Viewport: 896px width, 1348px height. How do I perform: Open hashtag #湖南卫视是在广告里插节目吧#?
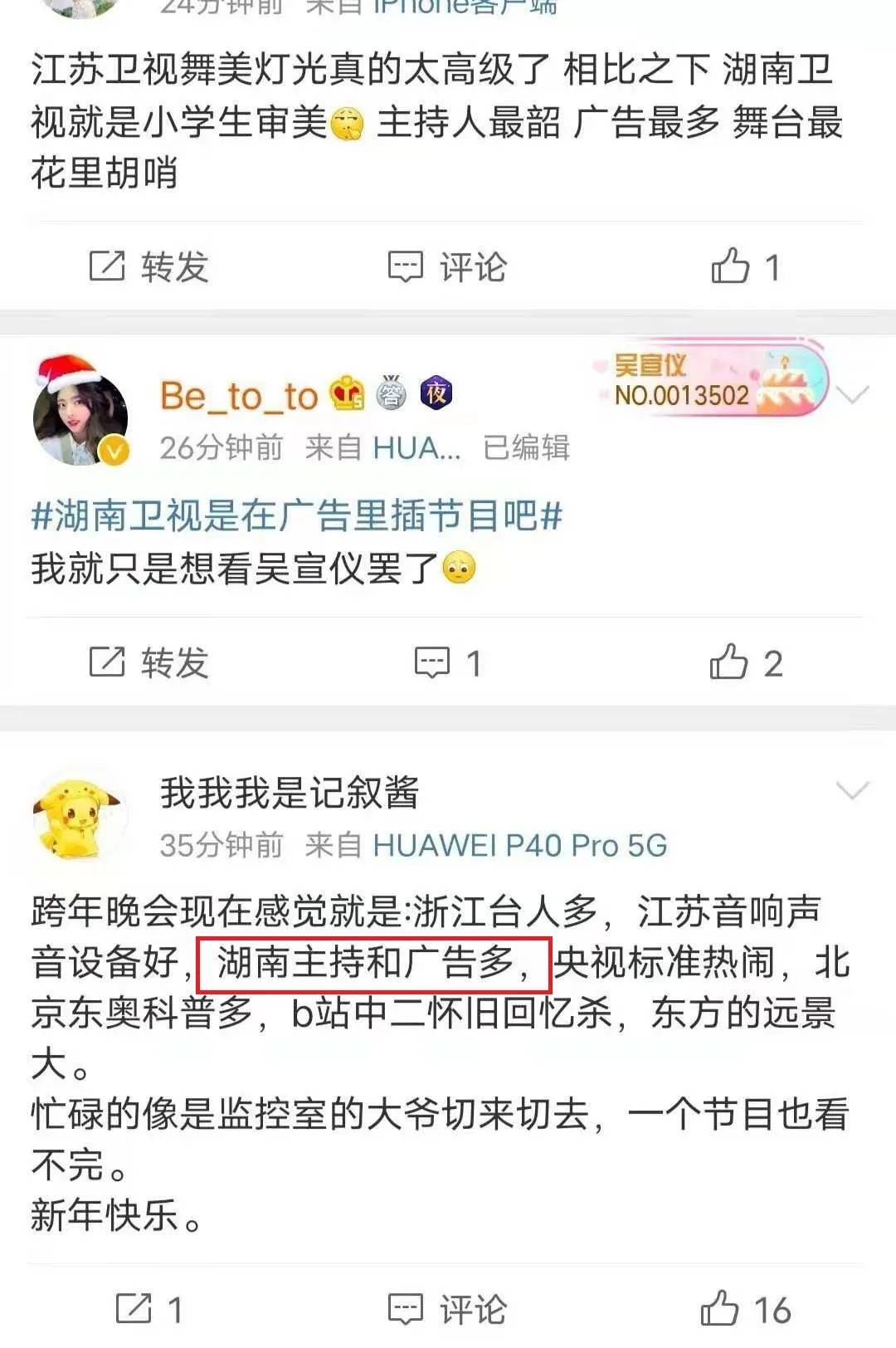click(x=296, y=516)
